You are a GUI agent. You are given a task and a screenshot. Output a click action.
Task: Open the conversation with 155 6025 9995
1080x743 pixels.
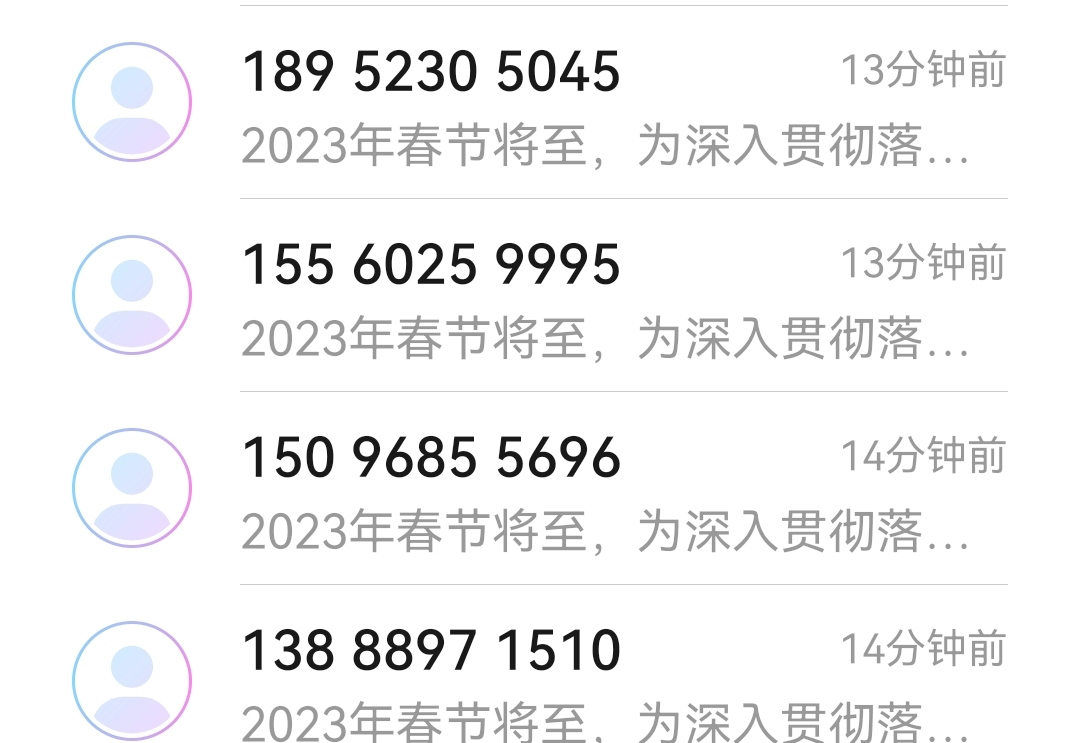(x=600, y=298)
